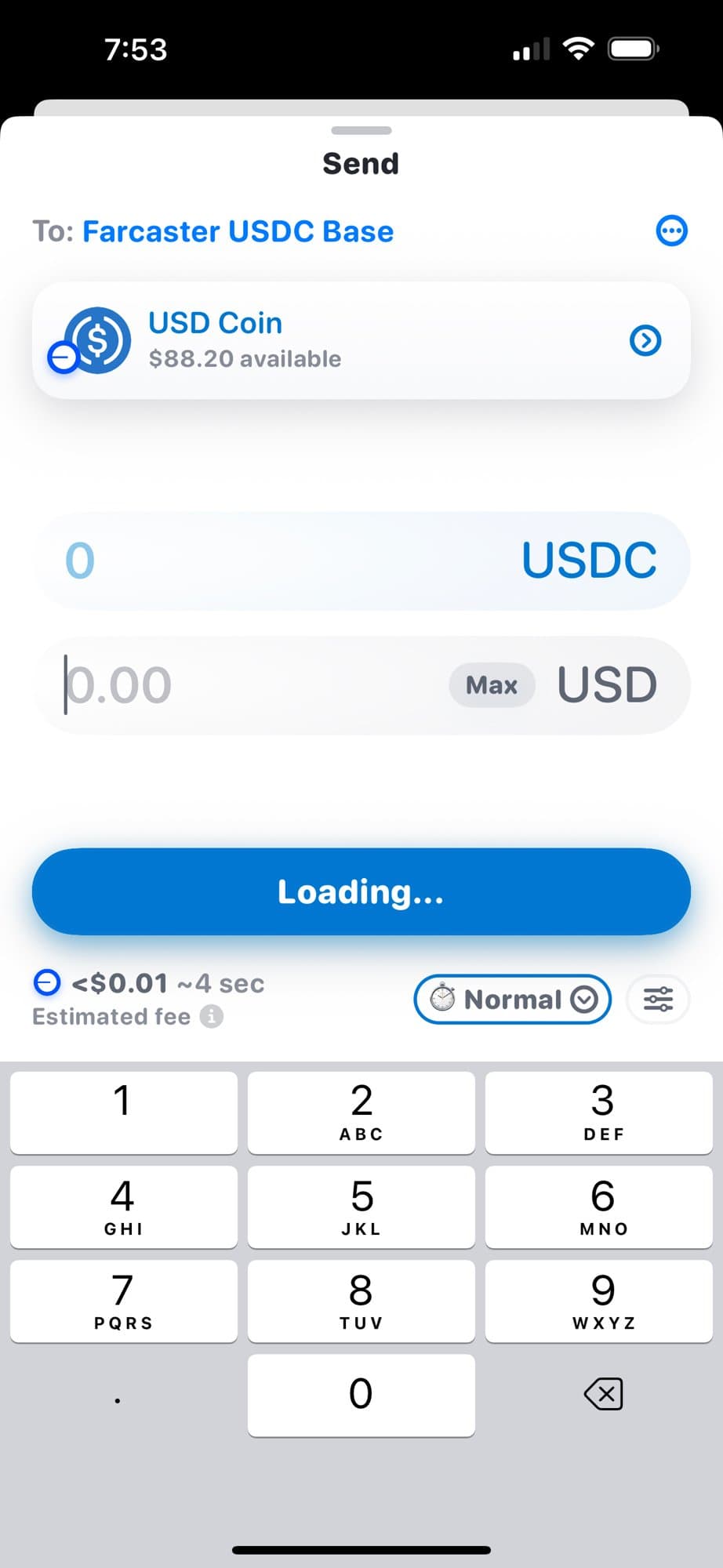
Task: Enter digit 1 on the keypad
Action: pos(123,1112)
